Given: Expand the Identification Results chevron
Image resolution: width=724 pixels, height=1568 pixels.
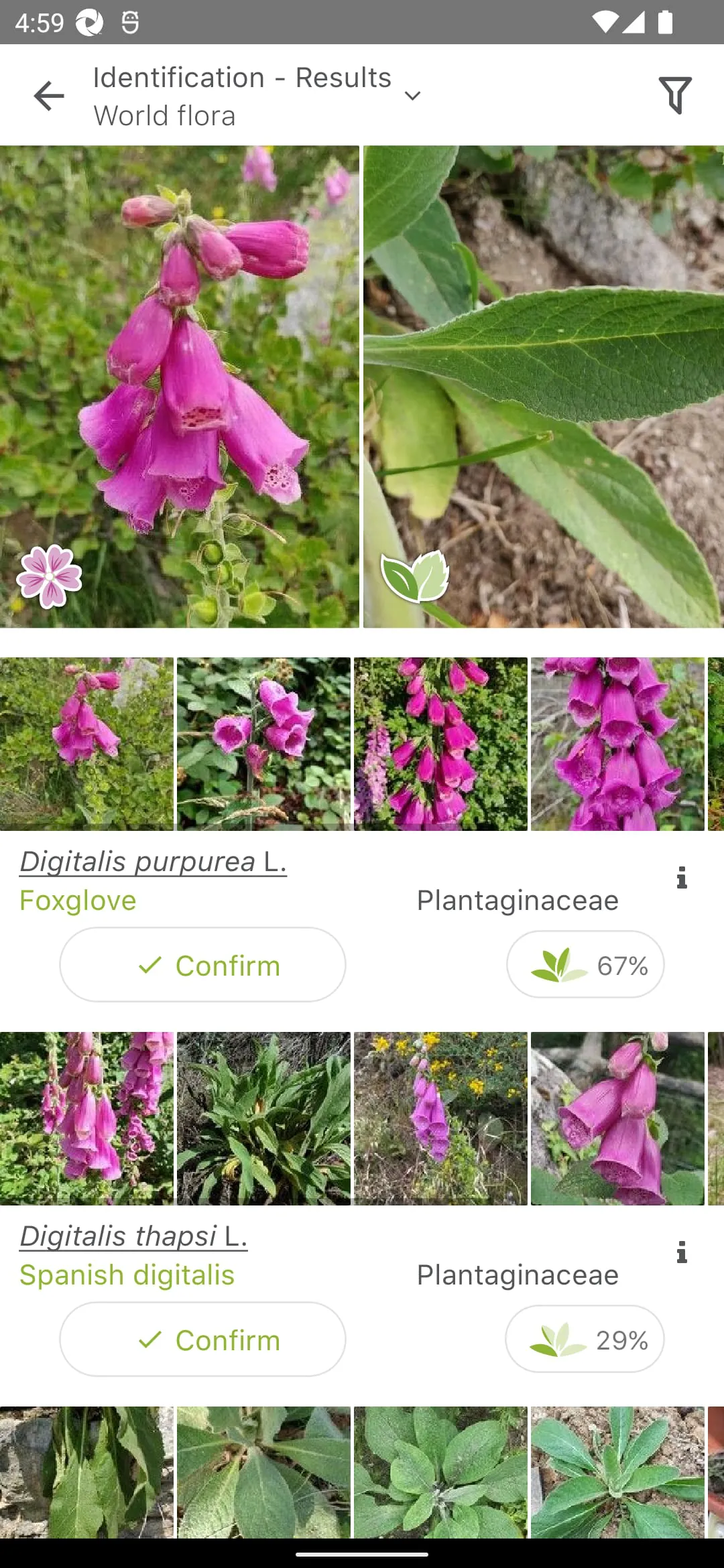Looking at the screenshot, I should pos(412,96).
